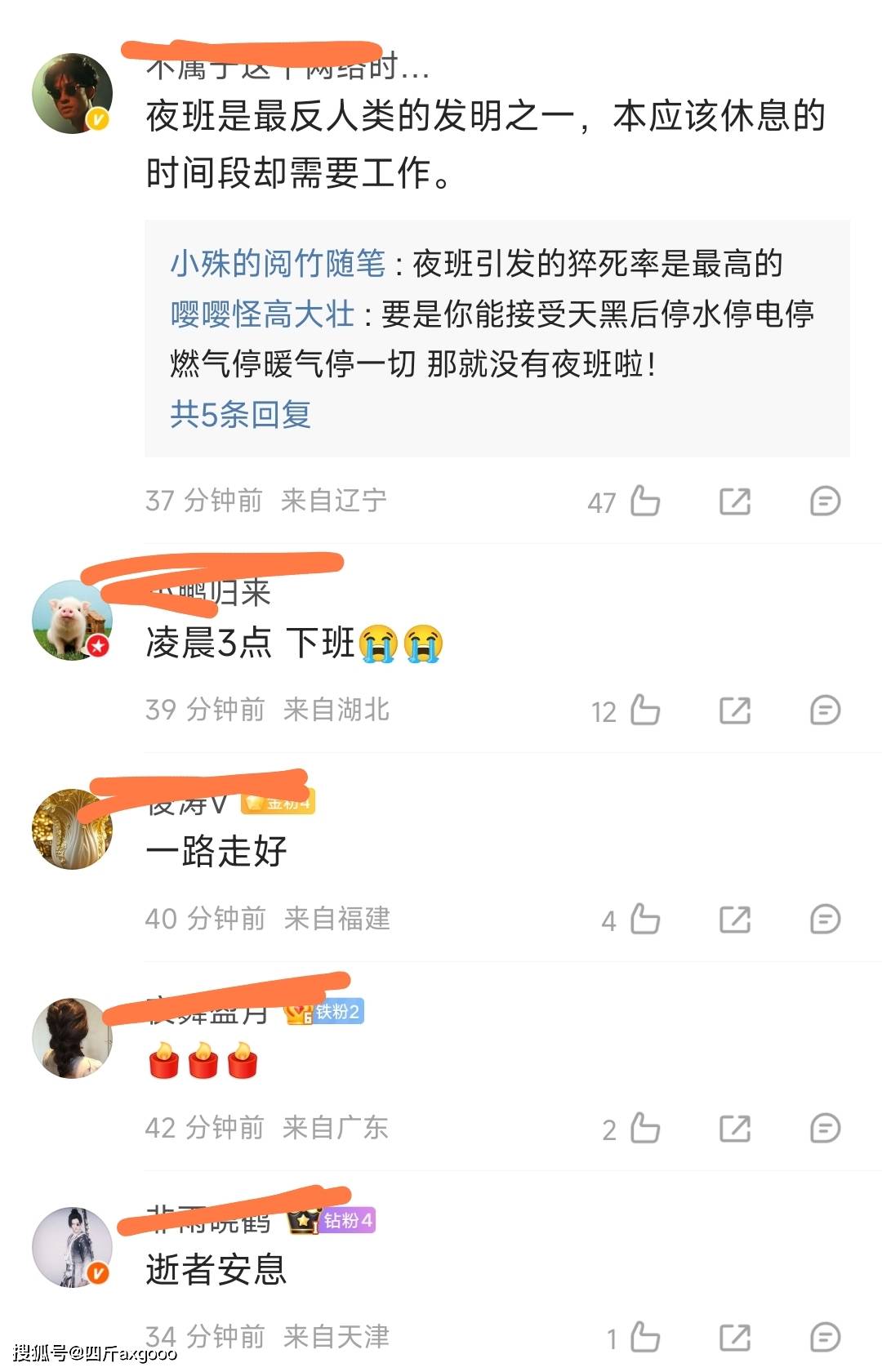Share the candle emoji comment from 广东
Screen dimensions: 882x1372
click(x=734, y=1128)
